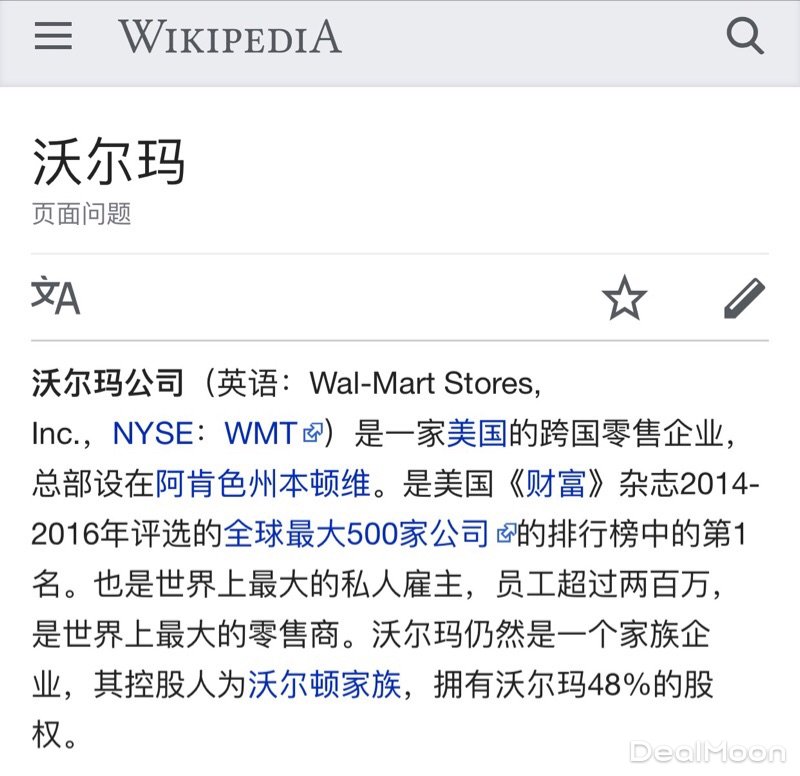Open the NYSE link
This screenshot has height=776, width=800.
(x=152, y=433)
